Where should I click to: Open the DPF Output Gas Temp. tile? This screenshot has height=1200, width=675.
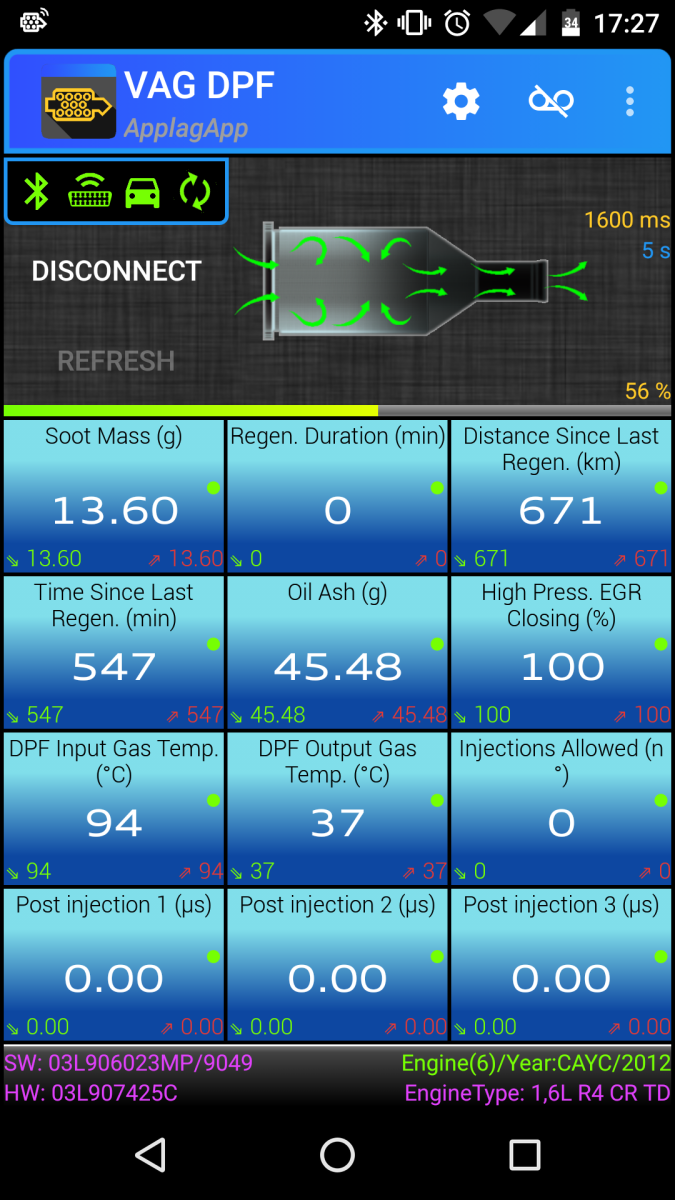coord(337,808)
